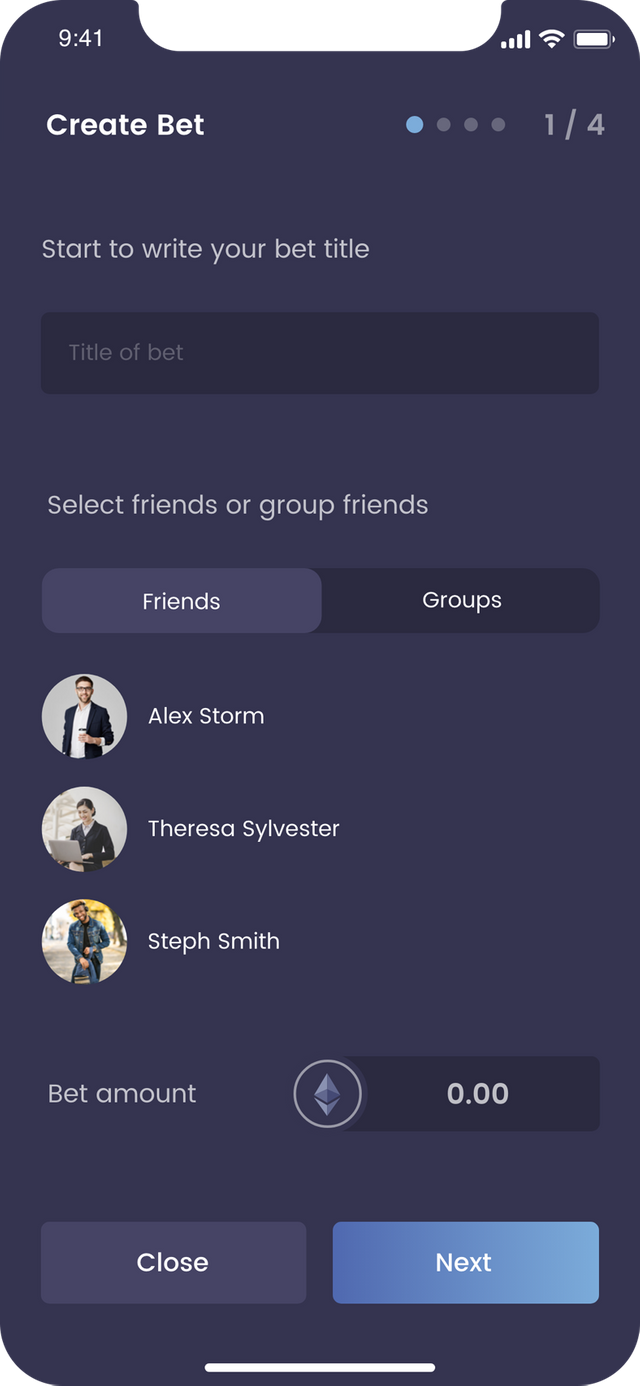Choose Theresa Sylvester from the list

coord(243,828)
